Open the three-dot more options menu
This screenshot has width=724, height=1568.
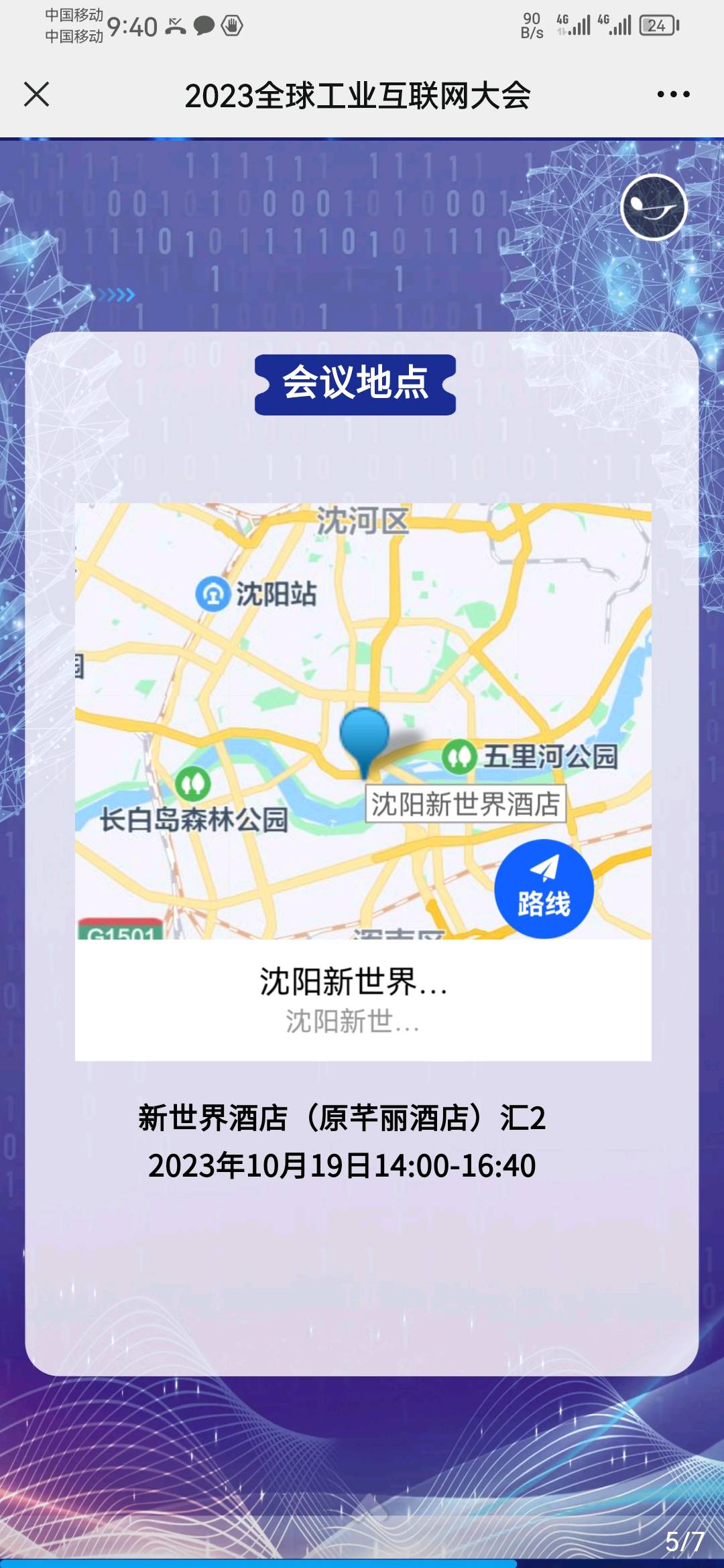pos(673,94)
